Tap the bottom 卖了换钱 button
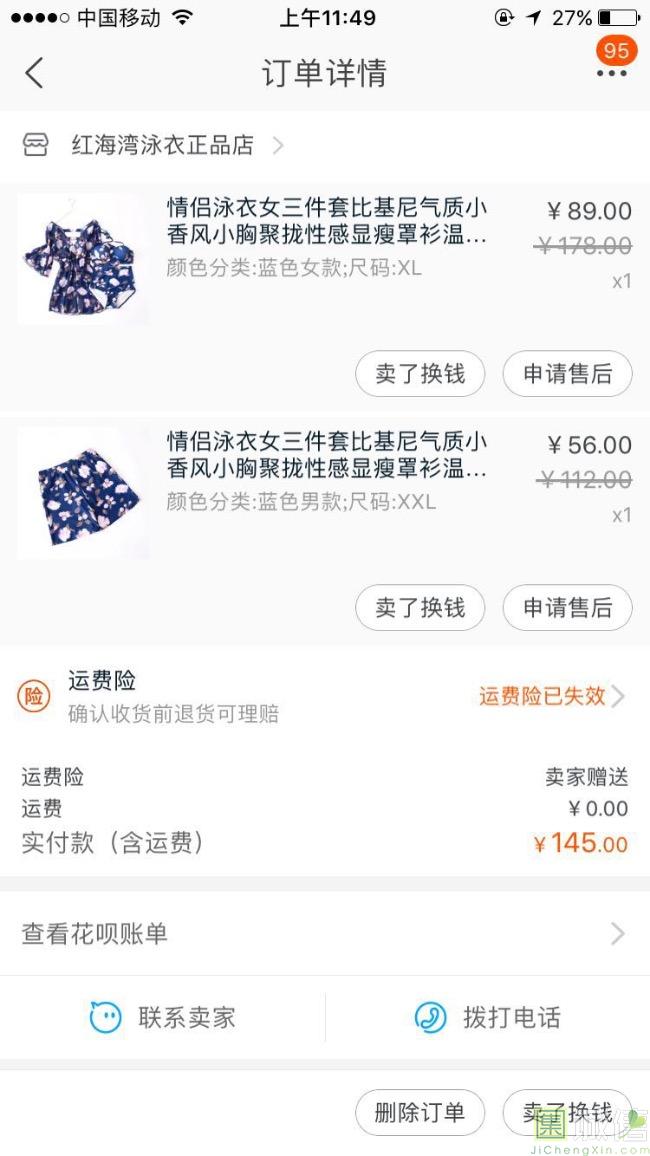 pyautogui.click(x=567, y=1113)
